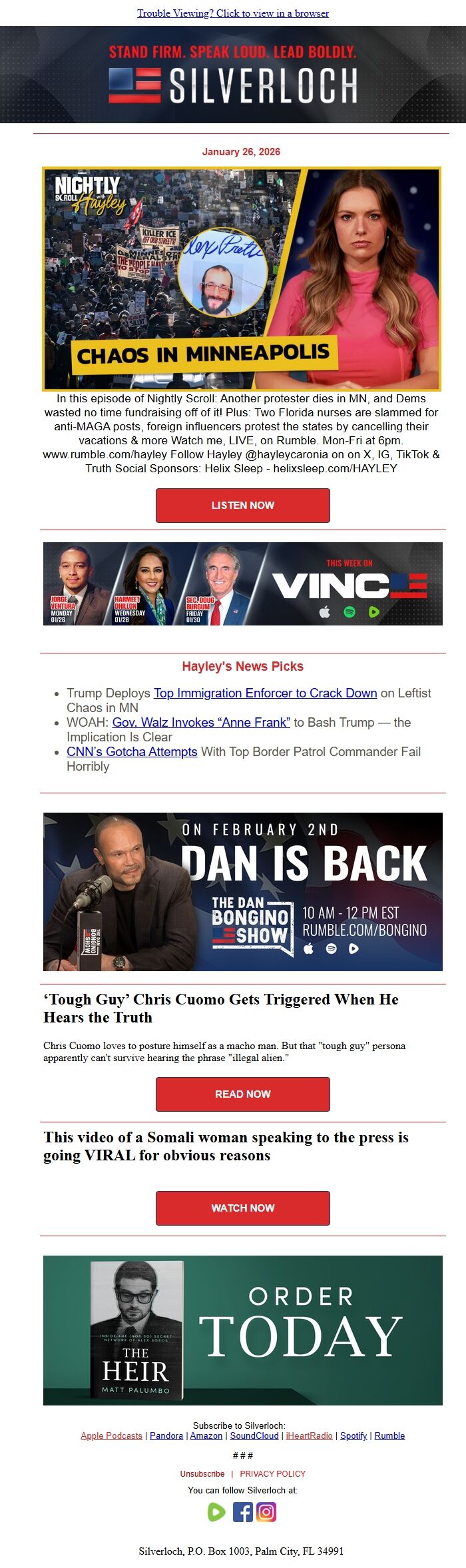
Task: Open the Chaos in Minneapolis episode banner
Action: click(x=241, y=278)
